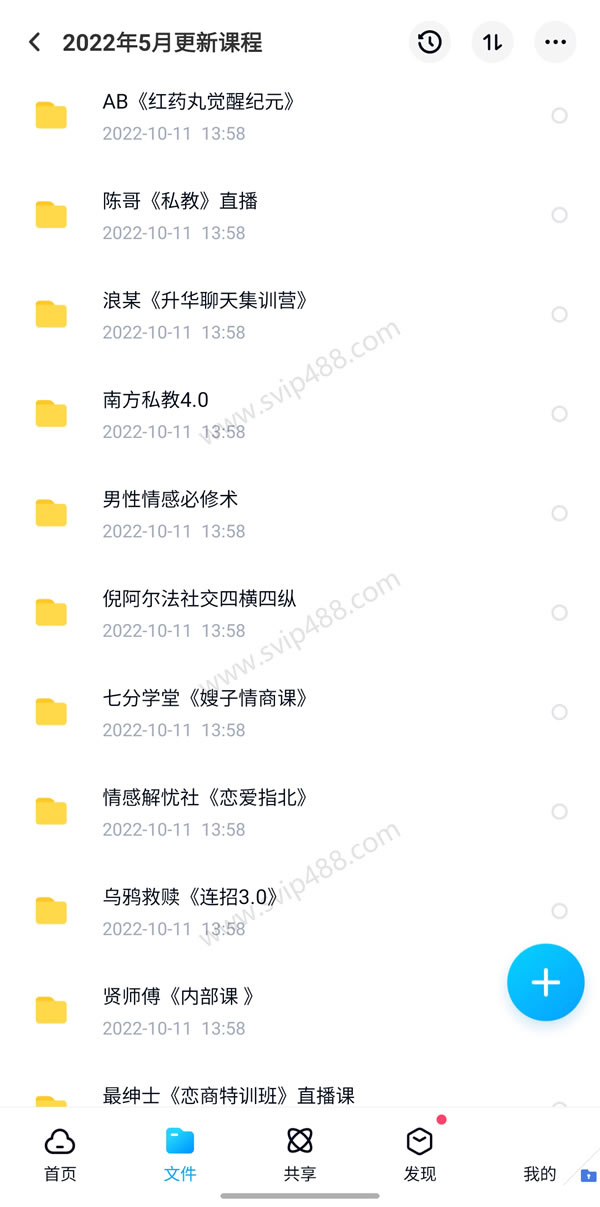
Task: Open the recent history clock icon
Action: [x=429, y=42]
